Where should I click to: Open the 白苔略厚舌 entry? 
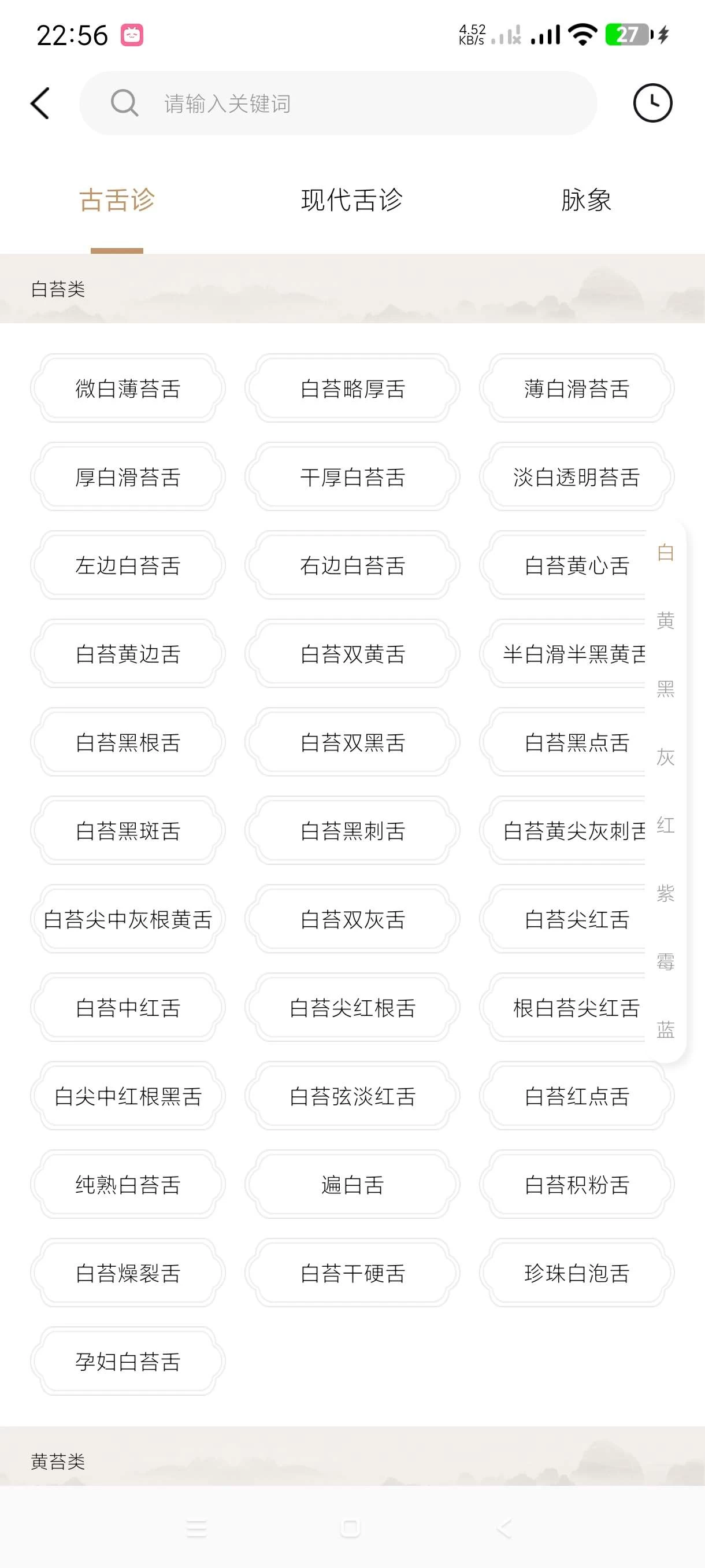tap(352, 389)
